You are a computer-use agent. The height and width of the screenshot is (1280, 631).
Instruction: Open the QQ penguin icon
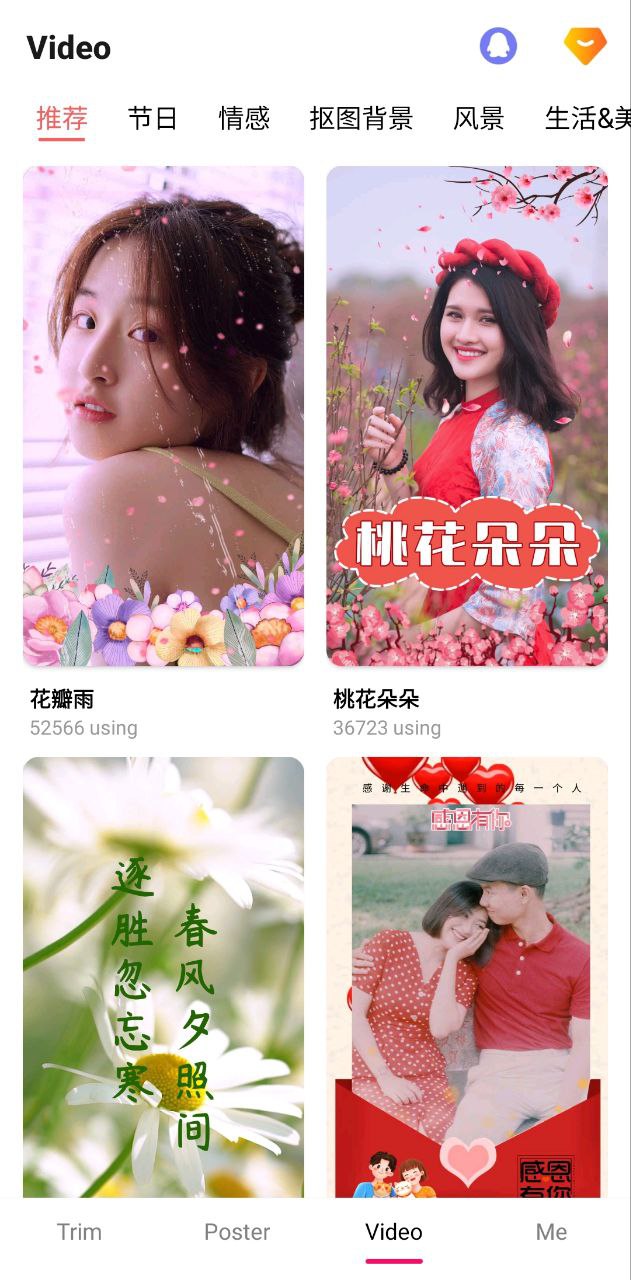[498, 46]
